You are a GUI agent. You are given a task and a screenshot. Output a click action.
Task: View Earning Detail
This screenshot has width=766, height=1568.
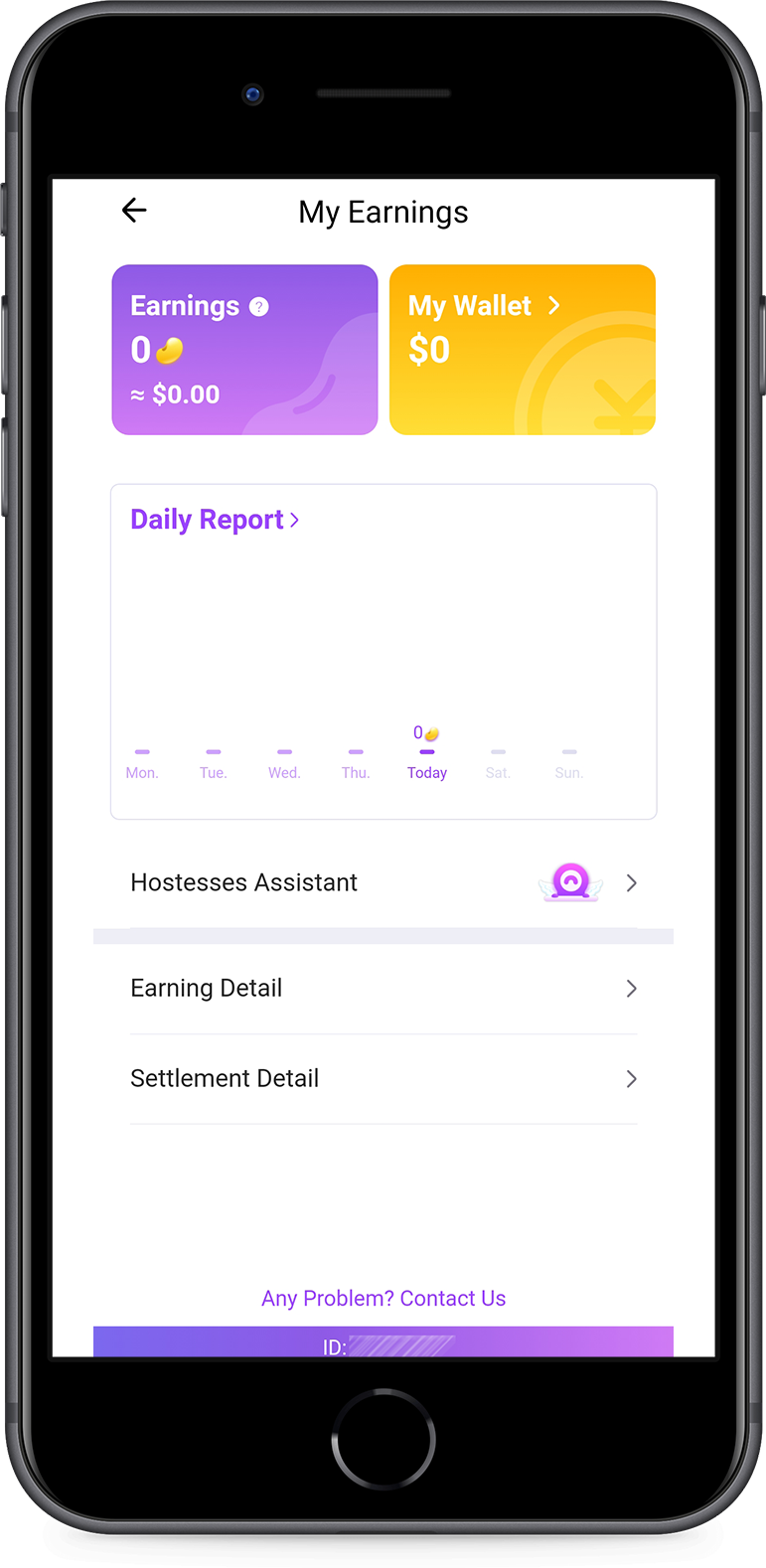click(383, 989)
